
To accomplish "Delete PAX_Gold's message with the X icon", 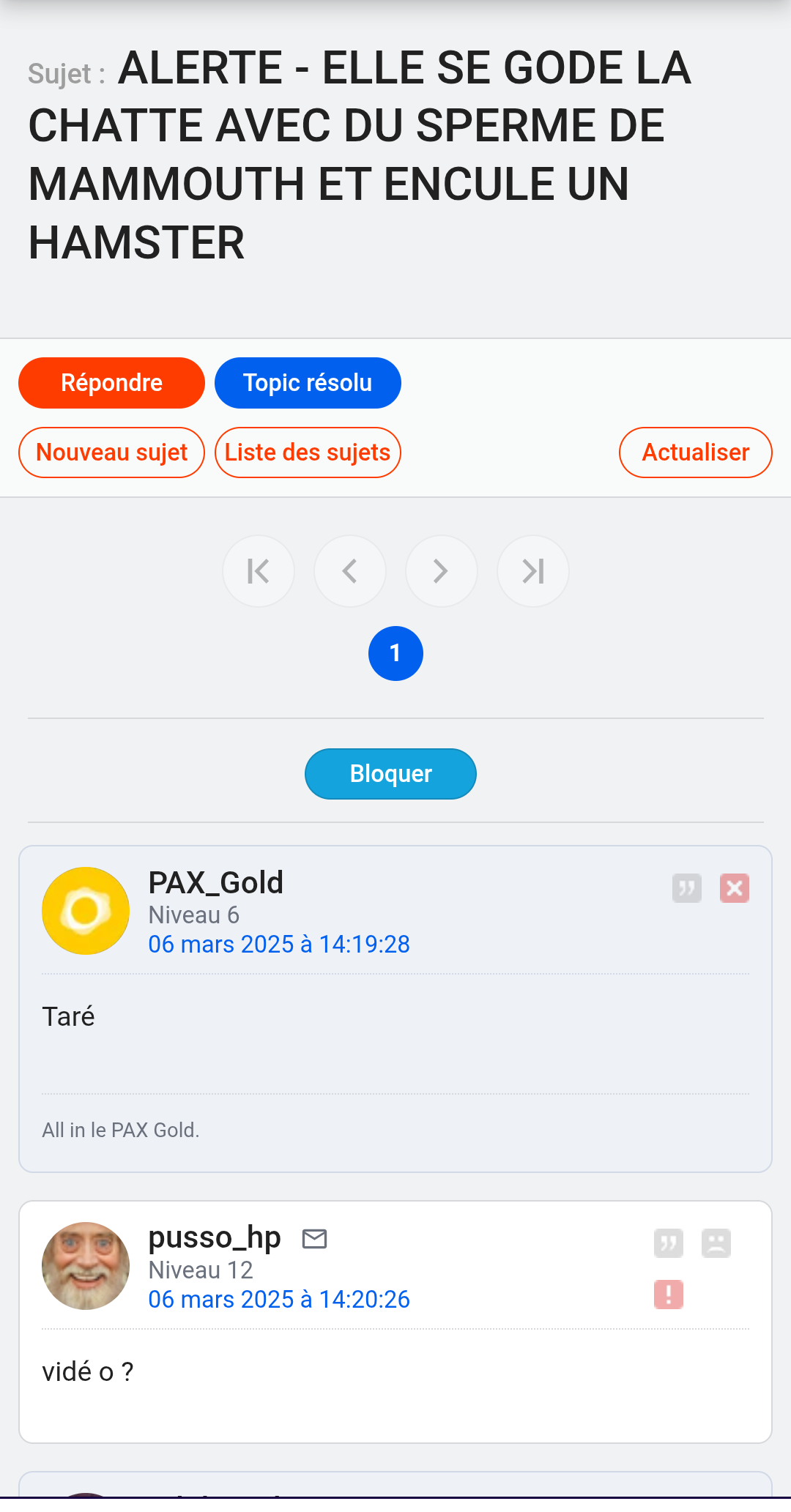I will pyautogui.click(x=735, y=888).
